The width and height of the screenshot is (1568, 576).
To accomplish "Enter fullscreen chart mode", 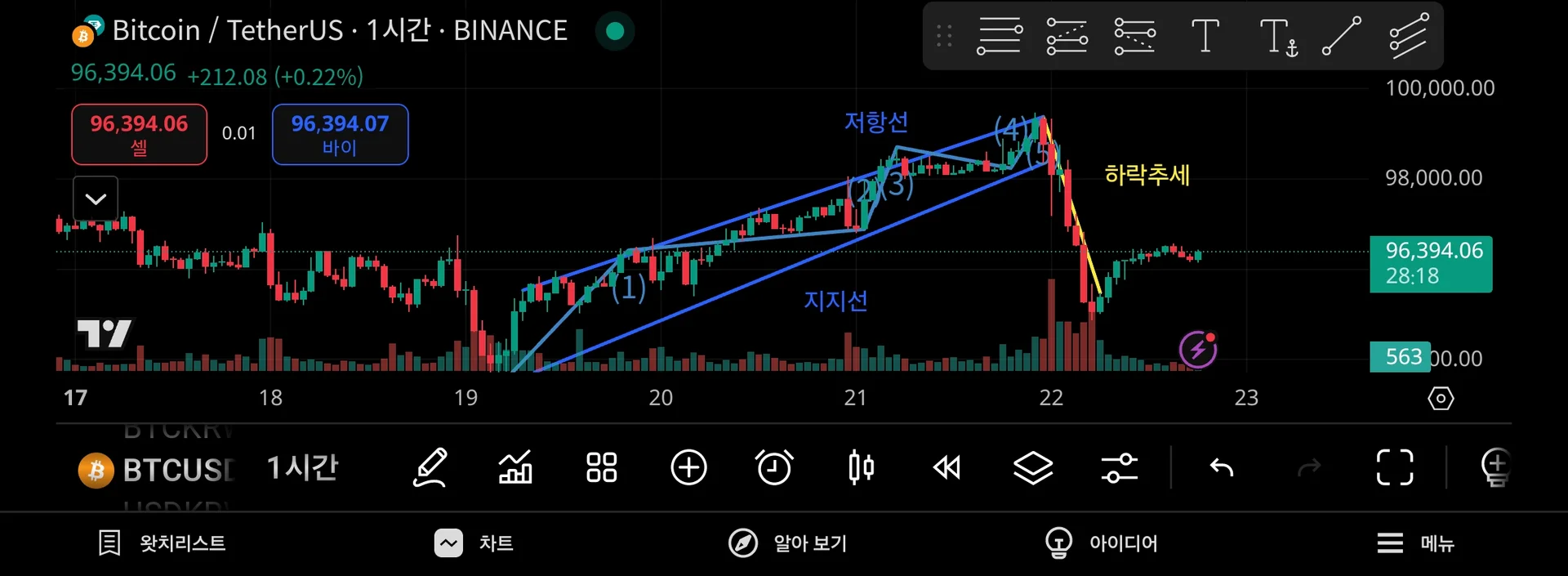I will point(1394,468).
